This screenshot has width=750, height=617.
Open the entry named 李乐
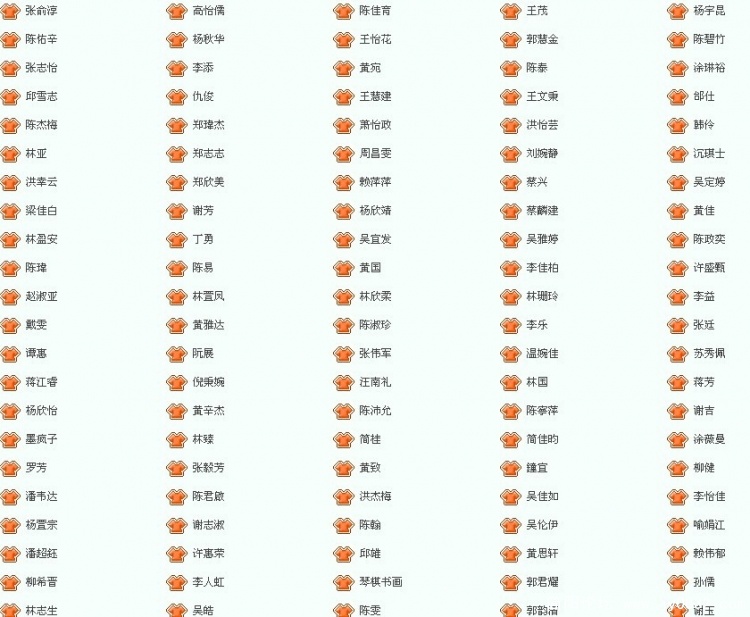click(x=537, y=325)
